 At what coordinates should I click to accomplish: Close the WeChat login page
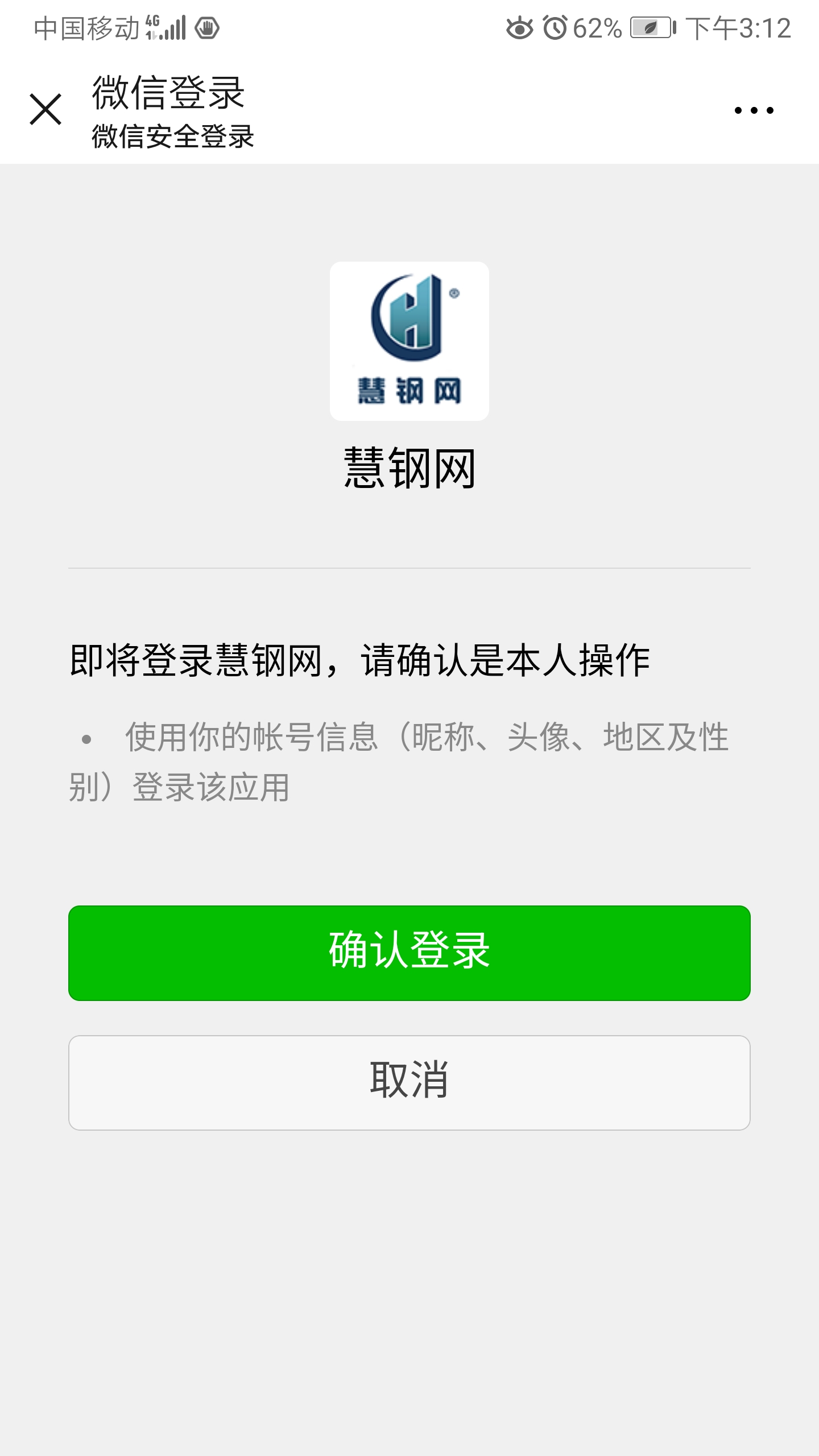45,109
